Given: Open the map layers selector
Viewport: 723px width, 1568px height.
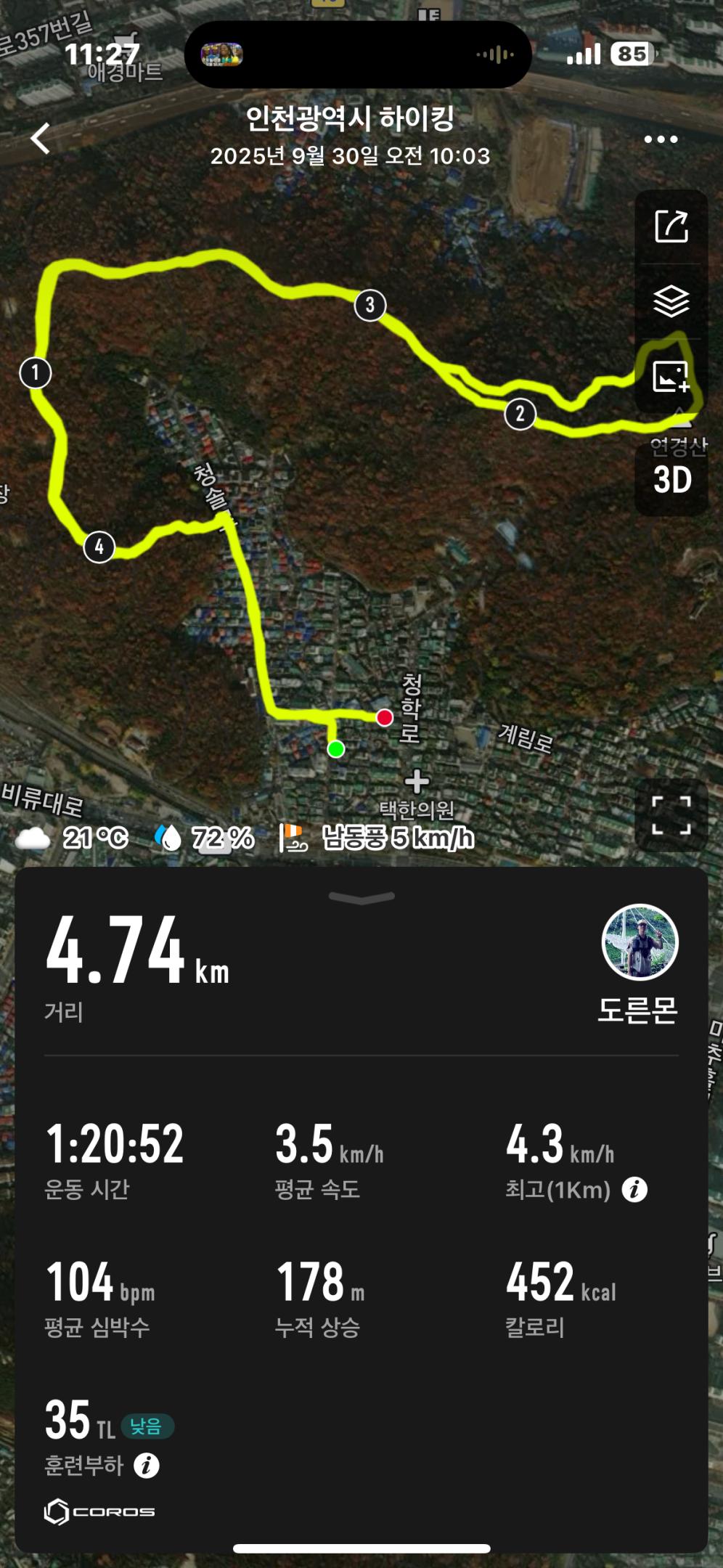Looking at the screenshot, I should coord(671,301).
